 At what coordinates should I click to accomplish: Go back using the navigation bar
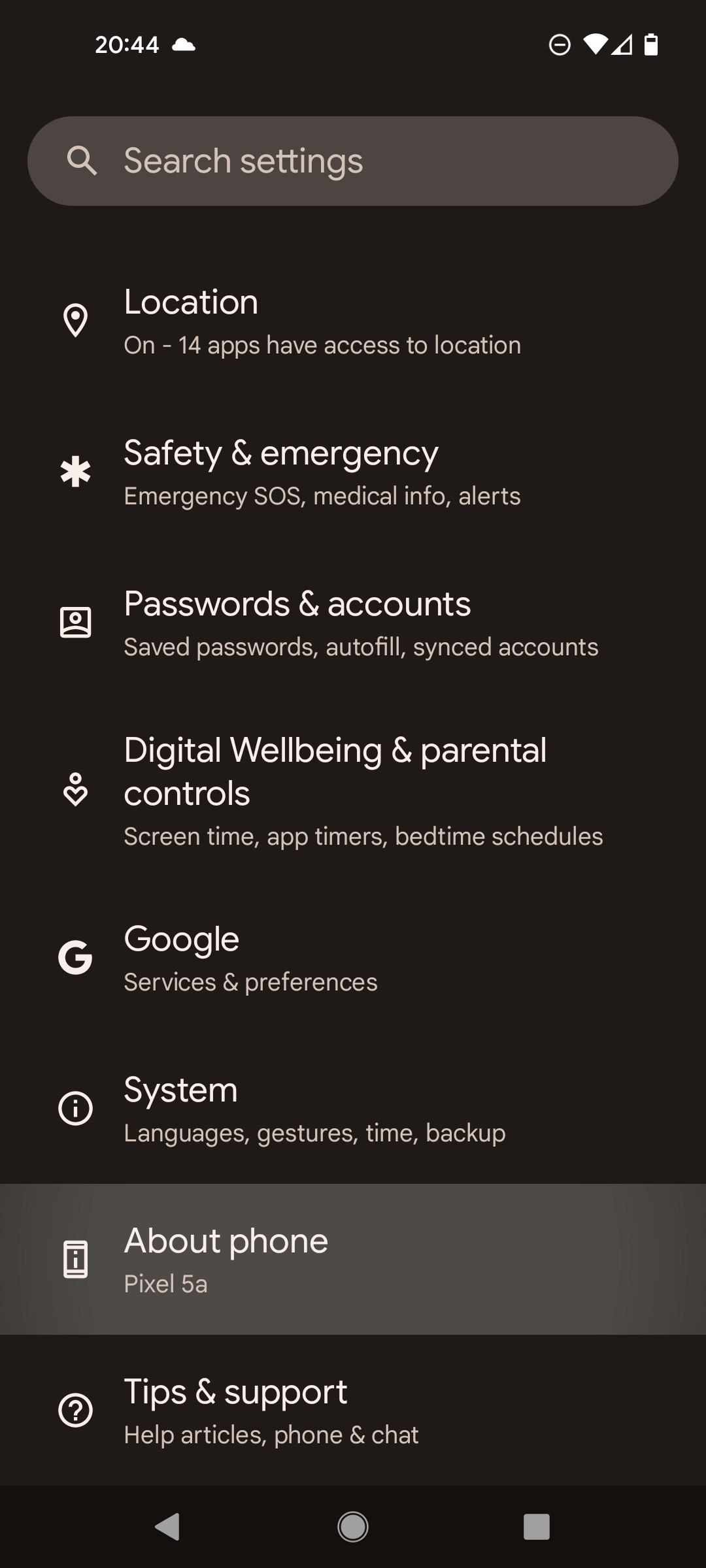click(167, 1527)
